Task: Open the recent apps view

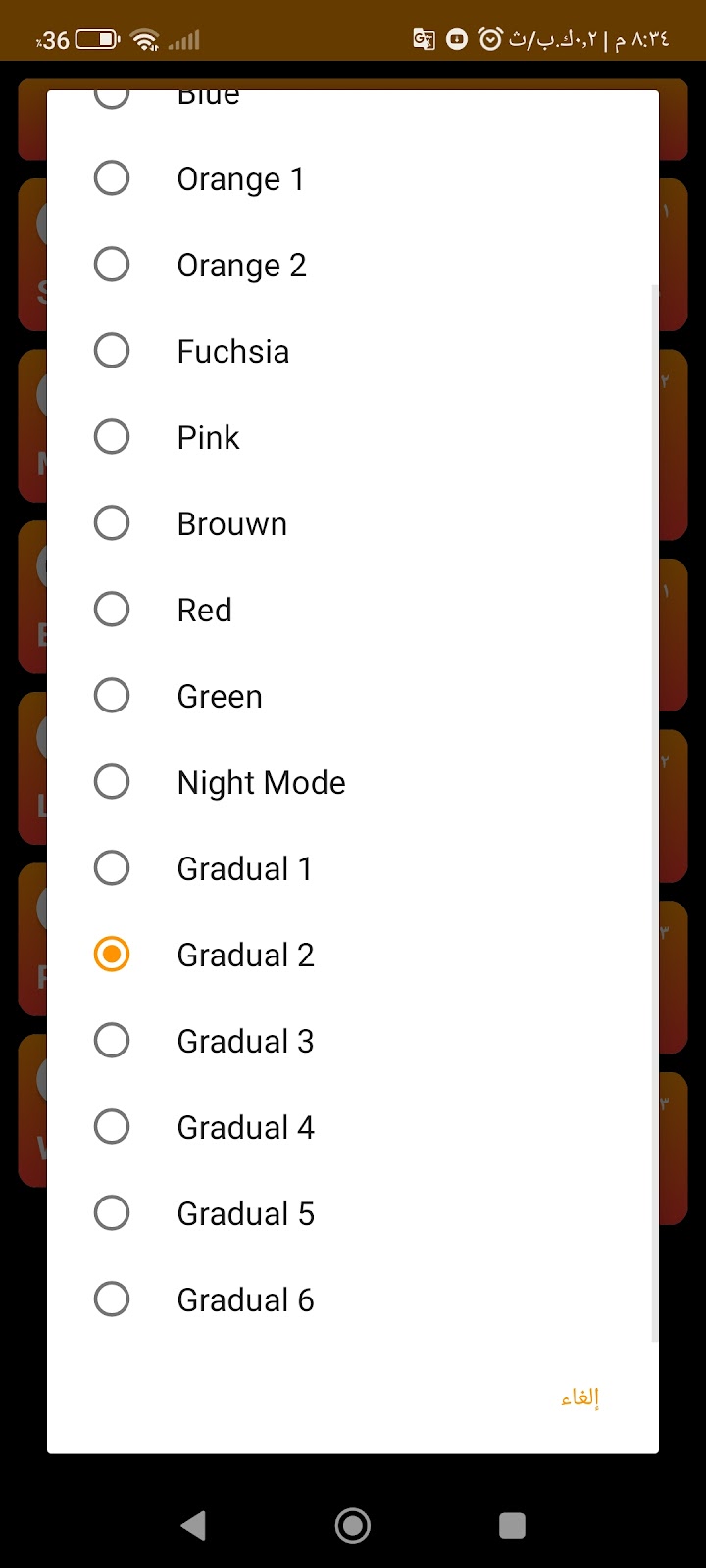Action: click(512, 1525)
